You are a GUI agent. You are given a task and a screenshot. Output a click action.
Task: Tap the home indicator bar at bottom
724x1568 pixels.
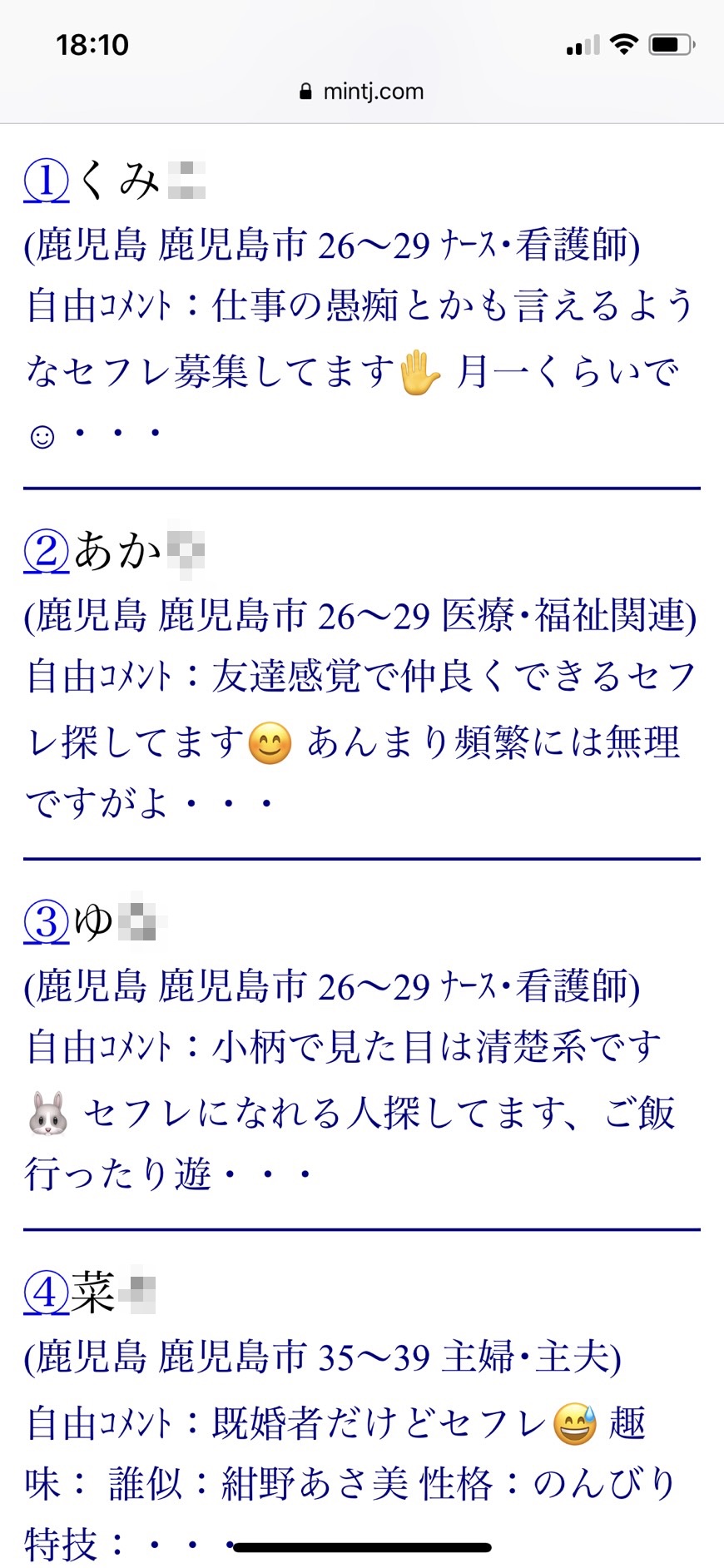pos(362,1546)
